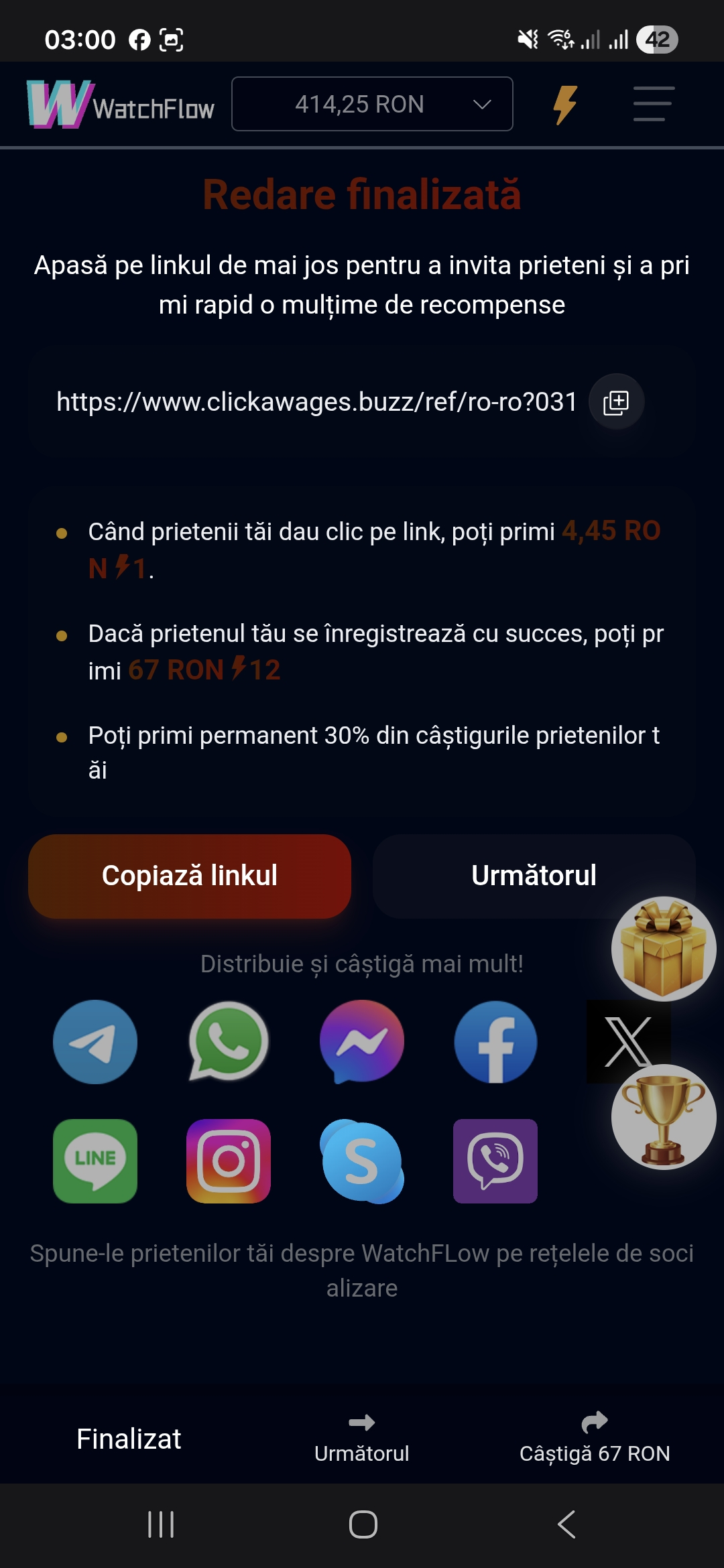The width and height of the screenshot is (724, 1568).
Task: Share the link on WhatsApp
Action: [229, 1042]
